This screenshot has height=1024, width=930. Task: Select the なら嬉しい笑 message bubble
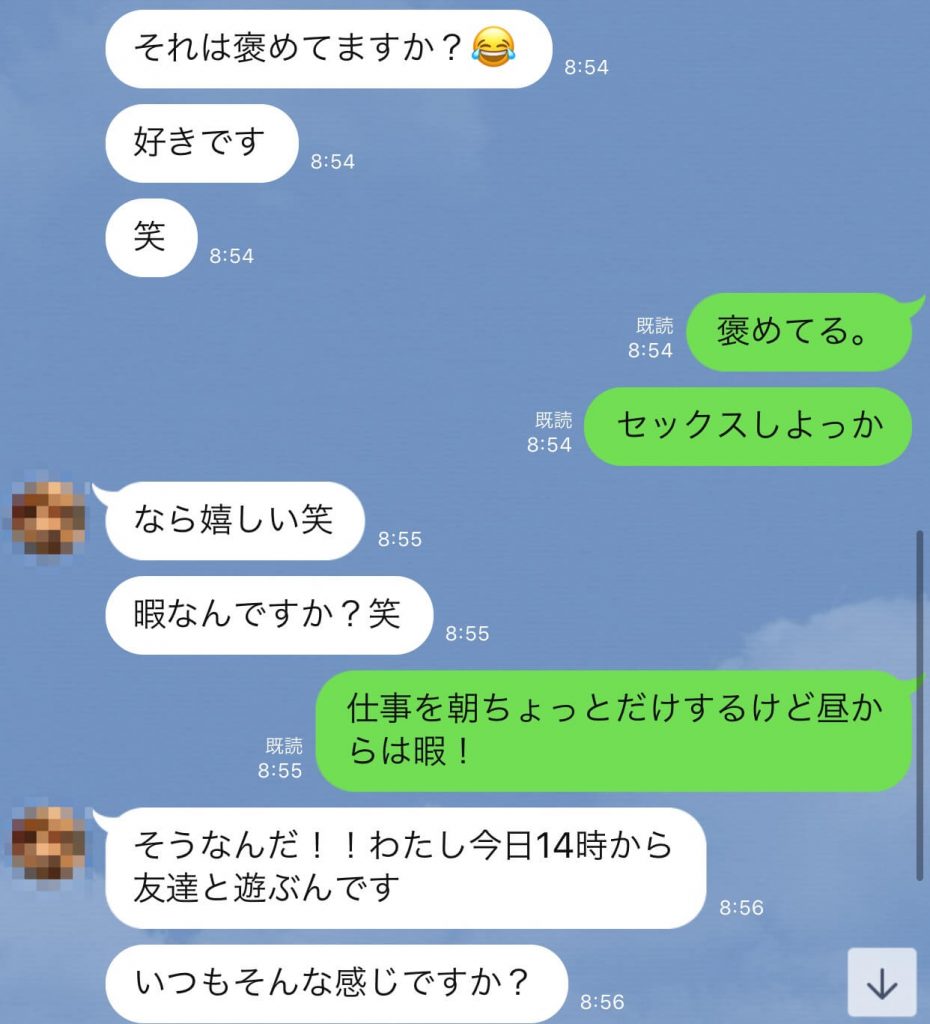[234, 520]
